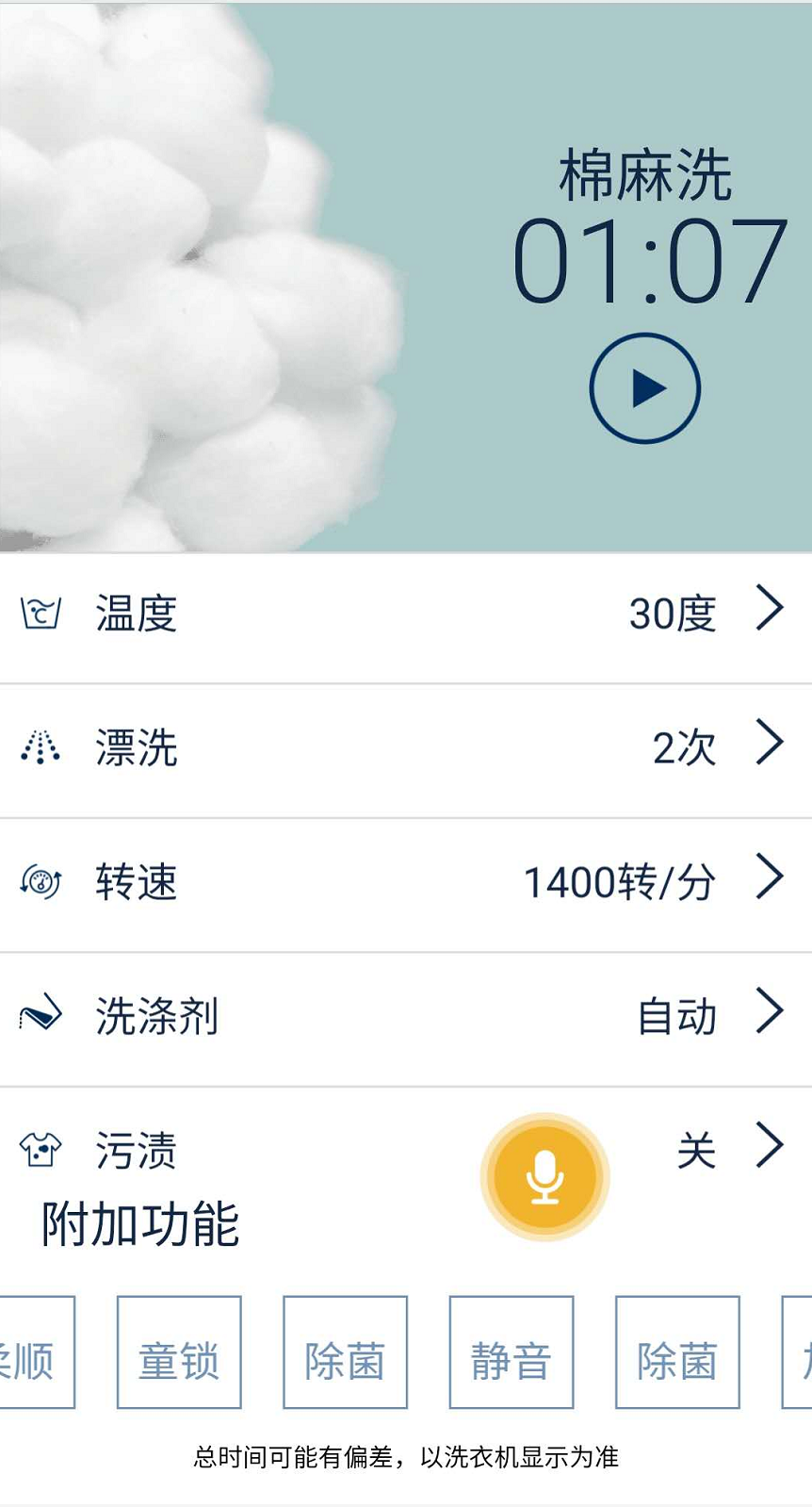812x1507 pixels.
Task: Tap the temperature wash icon next to 温度
Action: tap(42, 611)
